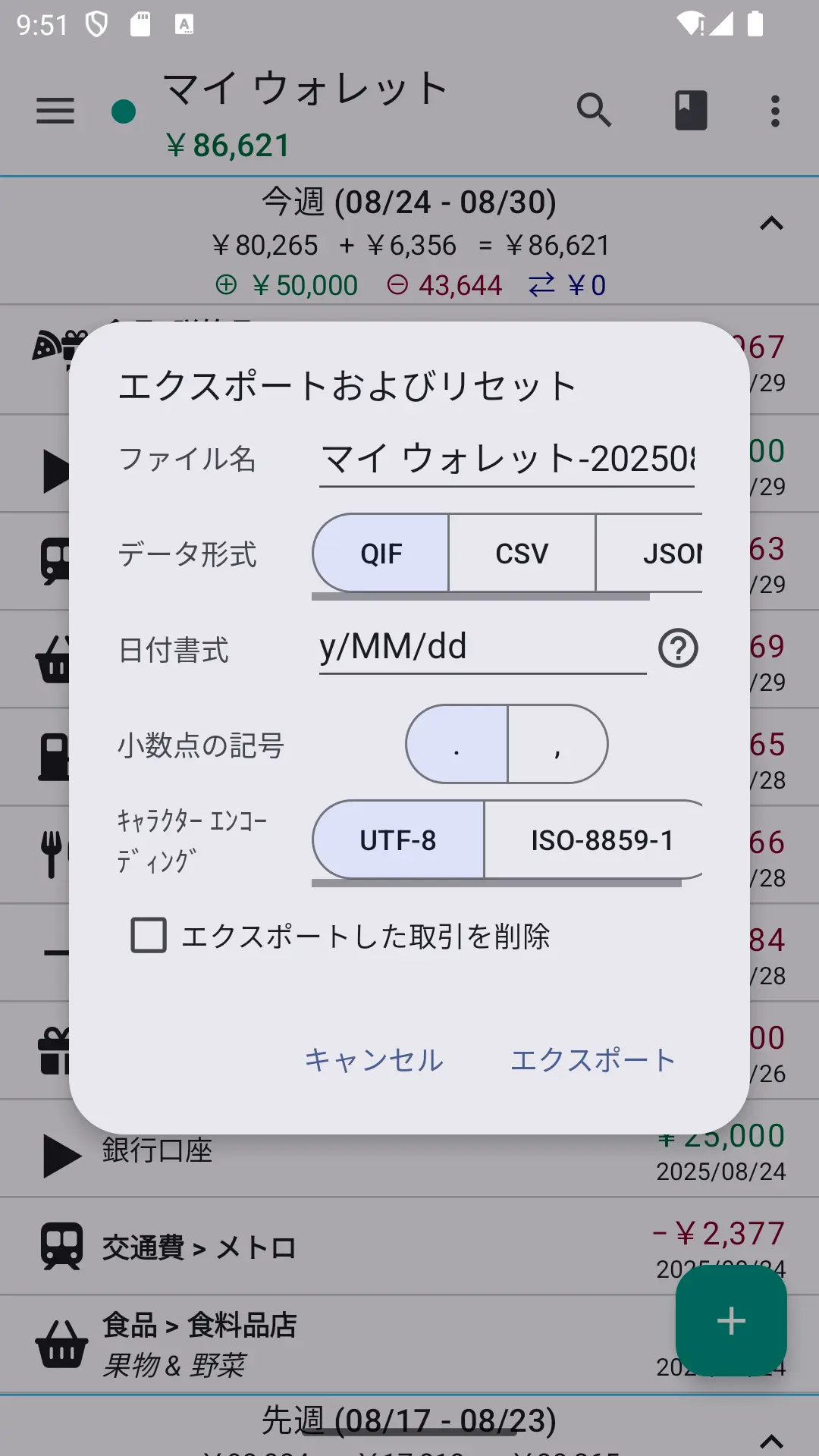Select the JSON data format
The image size is (819, 1456).
click(x=650, y=554)
